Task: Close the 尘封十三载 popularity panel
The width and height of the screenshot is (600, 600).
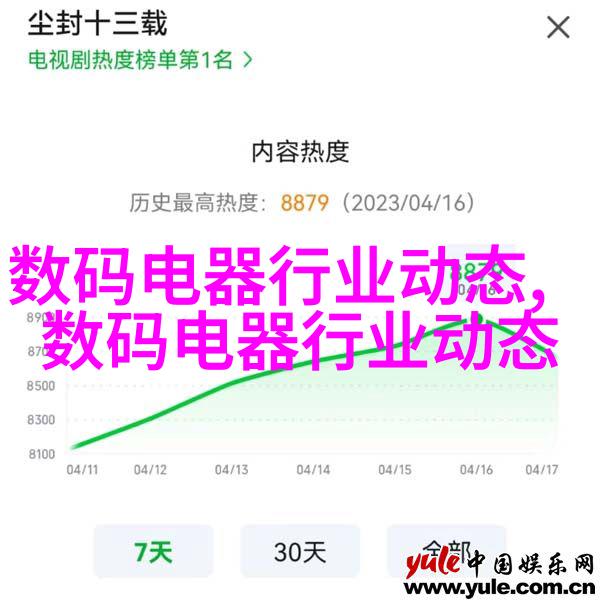Action: click(x=557, y=28)
